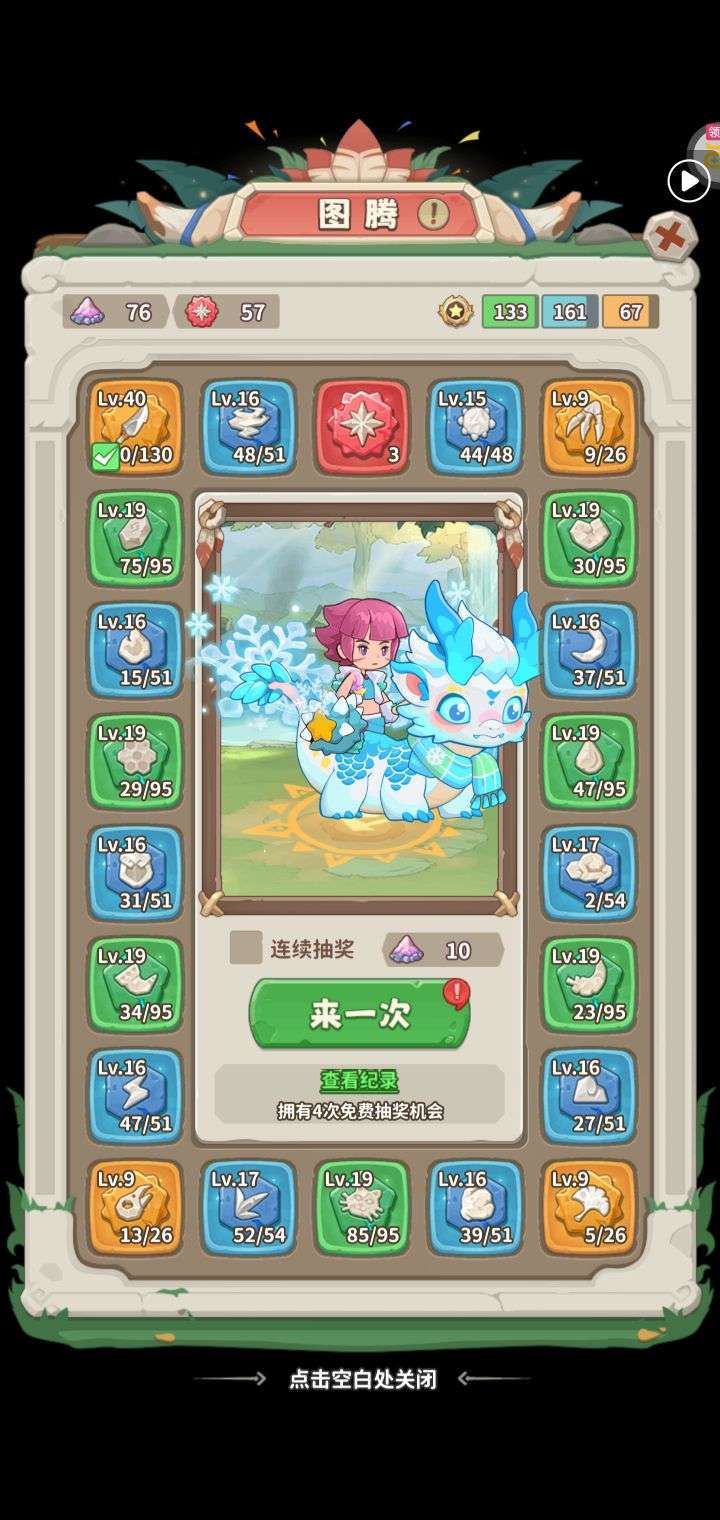Select the Lv.17 totem with 52/54
Screen dimensions: 720x1520
248,1207
